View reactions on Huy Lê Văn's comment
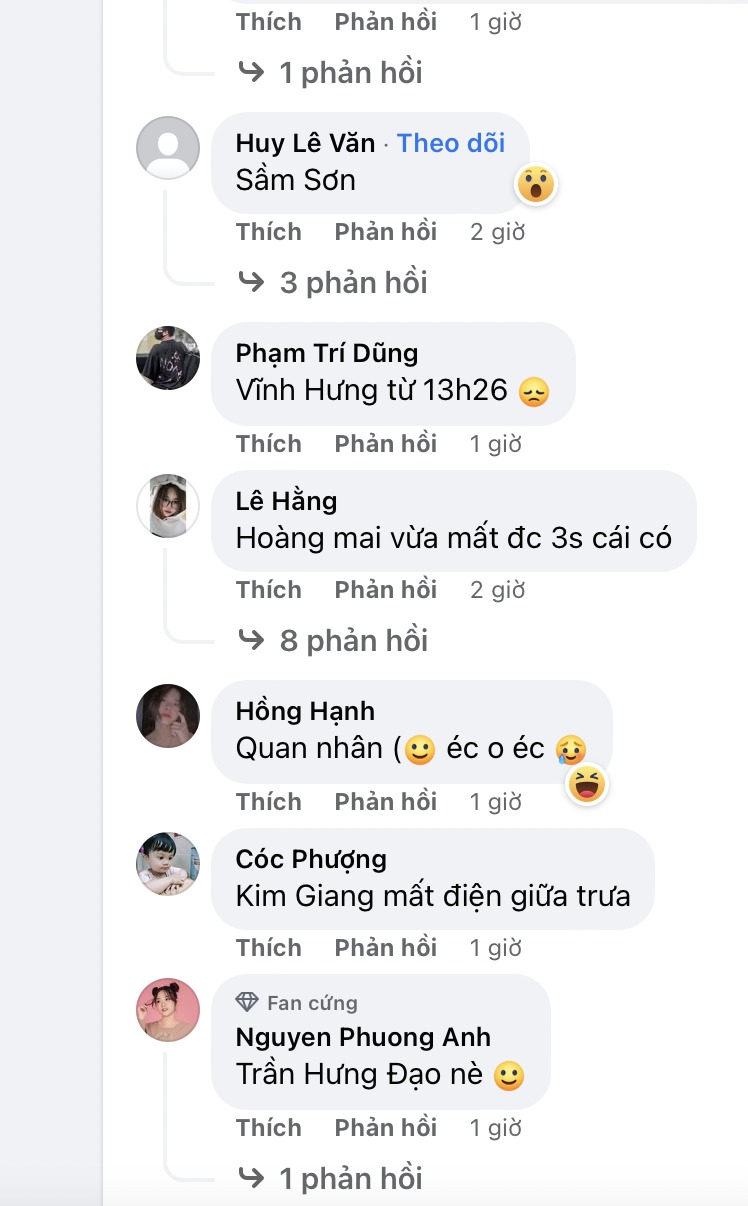The height and width of the screenshot is (1206, 748). click(x=536, y=184)
